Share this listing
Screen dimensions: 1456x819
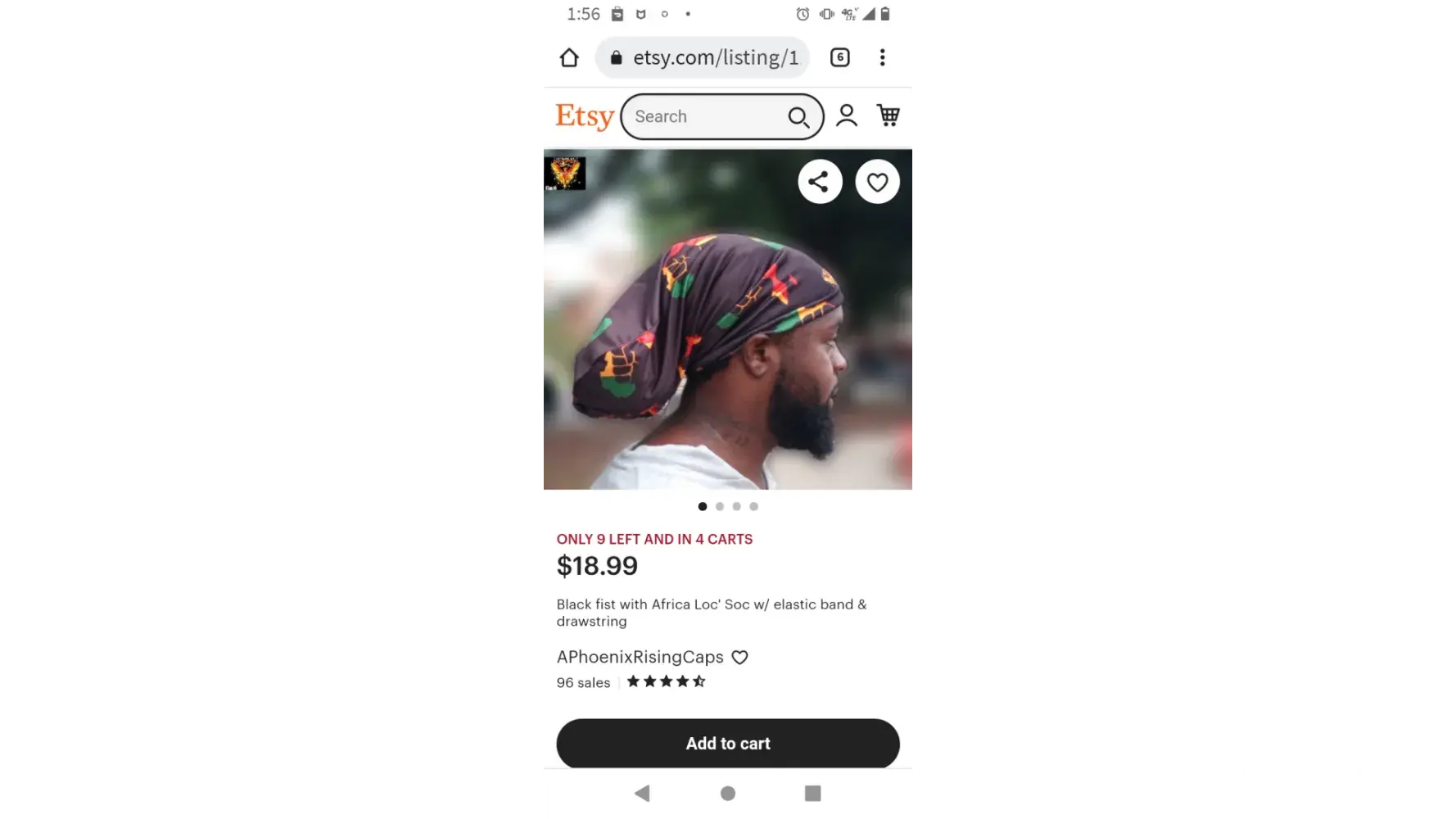pyautogui.click(x=820, y=182)
